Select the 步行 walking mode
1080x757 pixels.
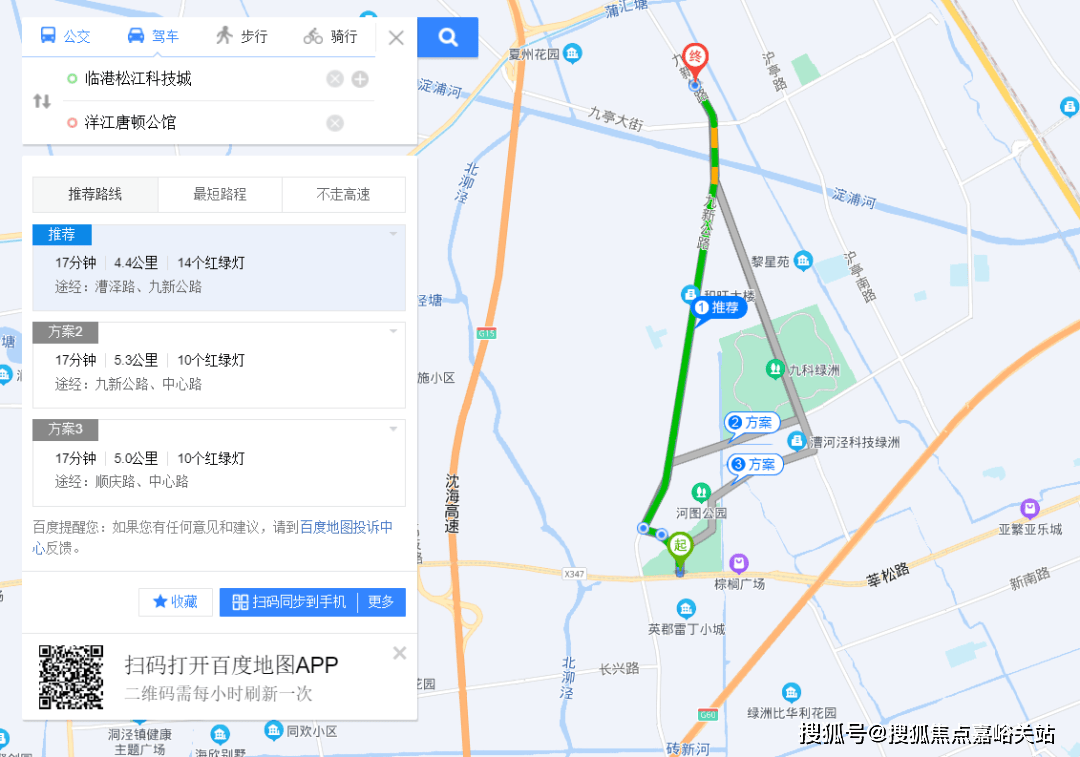click(x=241, y=37)
